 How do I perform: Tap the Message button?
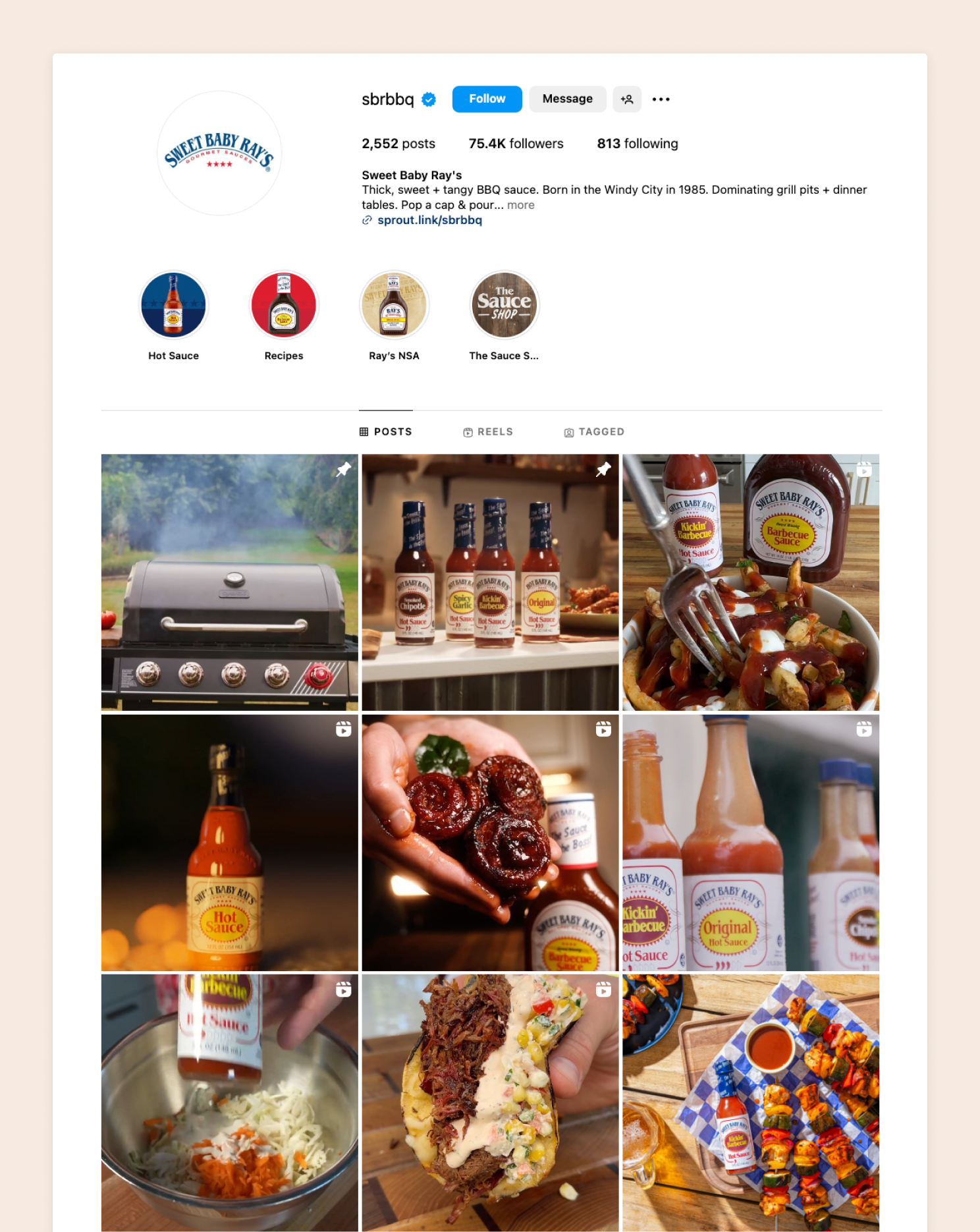567,99
